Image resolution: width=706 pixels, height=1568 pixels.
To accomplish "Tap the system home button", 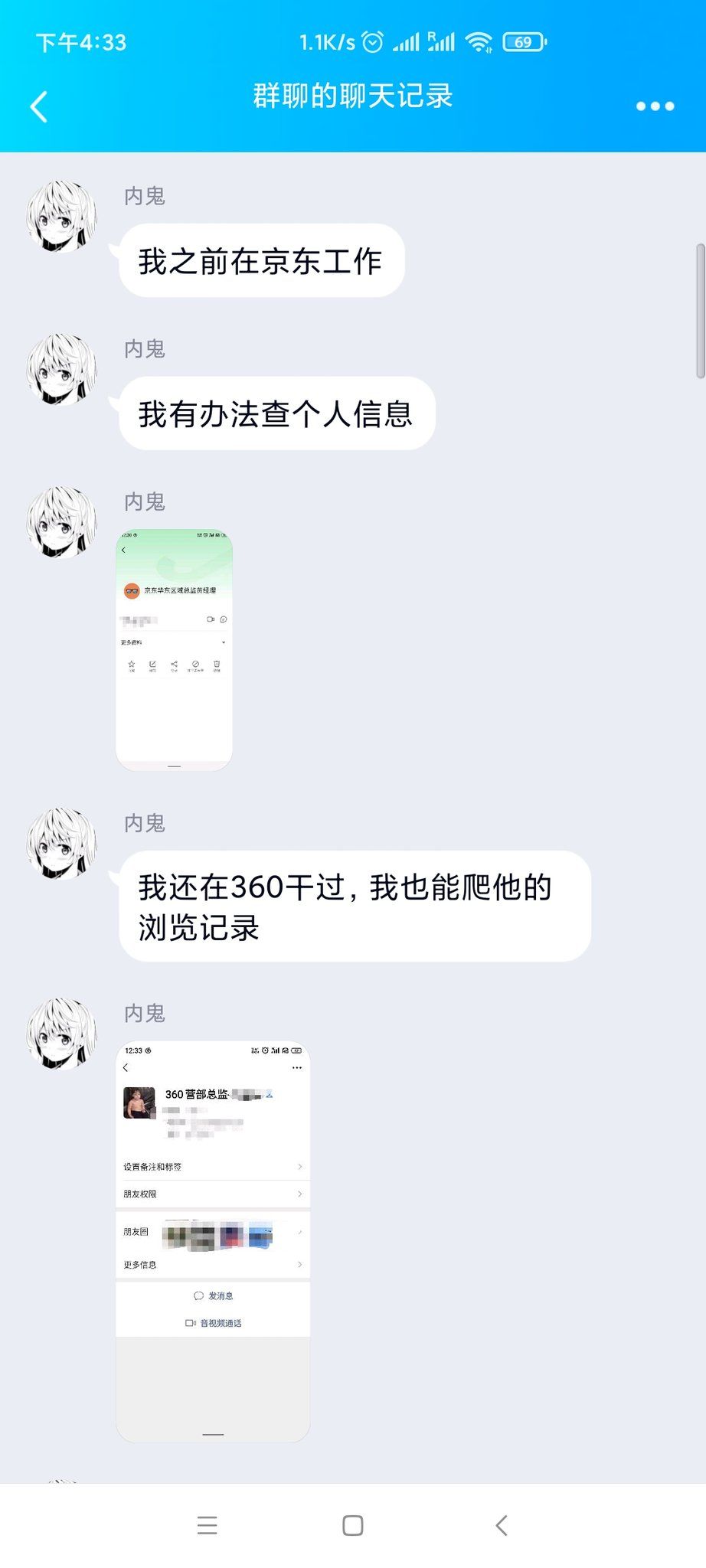I will pyautogui.click(x=353, y=1525).
